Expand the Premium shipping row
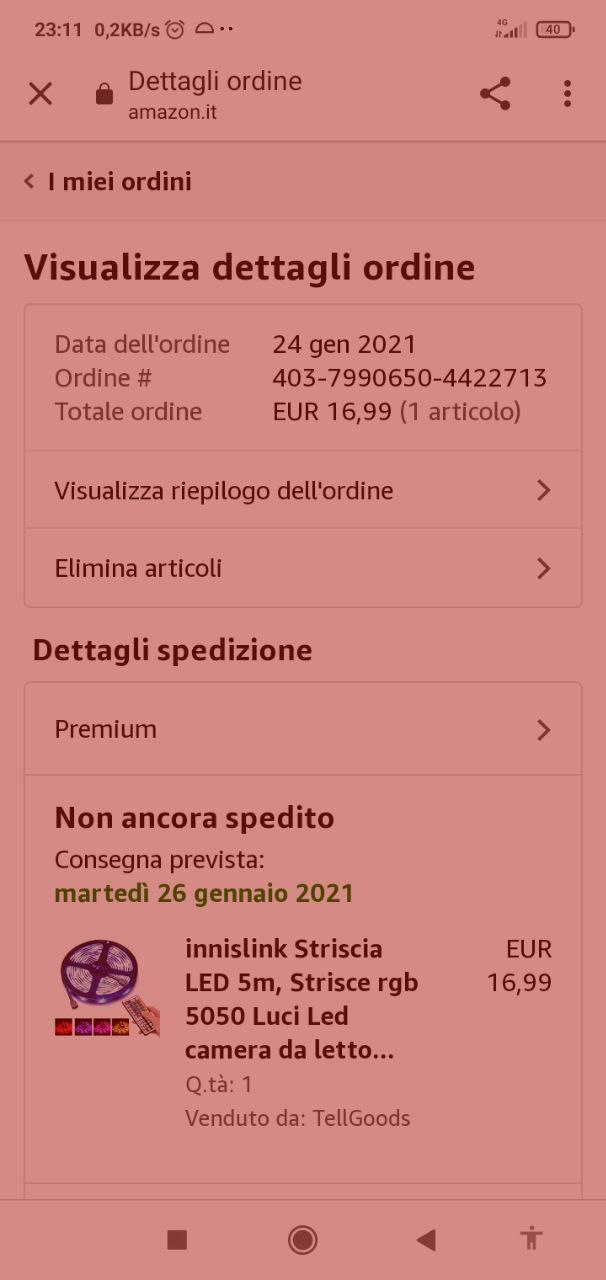This screenshot has width=606, height=1280. click(303, 729)
